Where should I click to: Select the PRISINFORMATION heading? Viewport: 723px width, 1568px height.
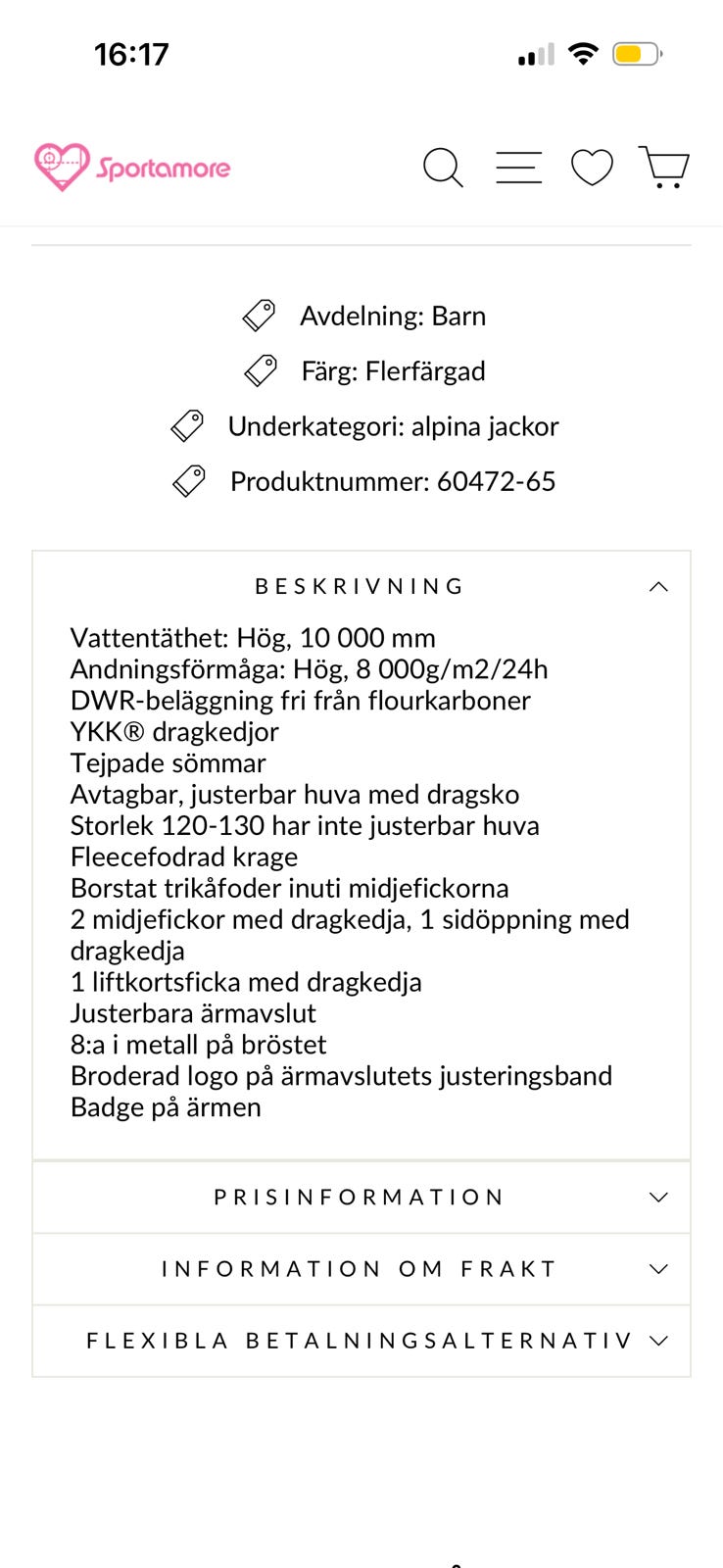click(x=360, y=1197)
